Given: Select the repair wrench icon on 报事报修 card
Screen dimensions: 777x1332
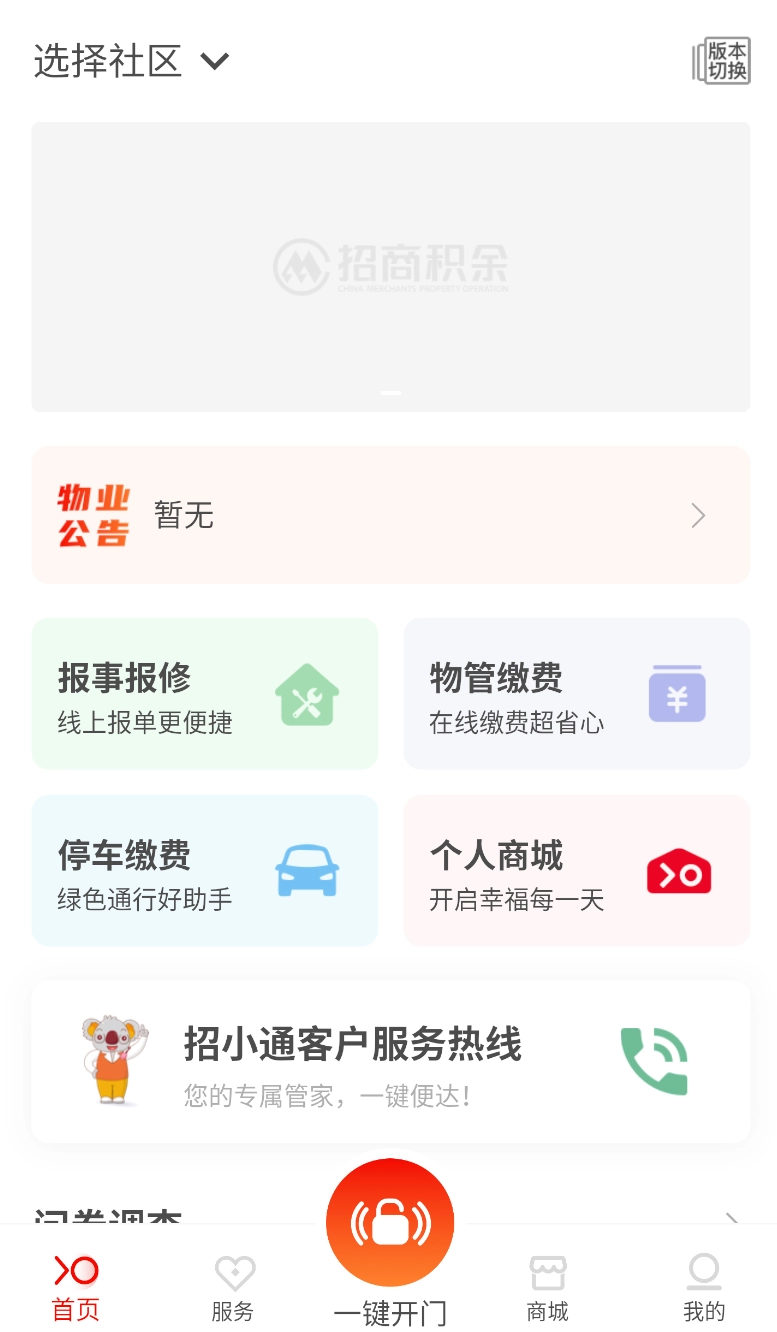Looking at the screenshot, I should [x=307, y=694].
